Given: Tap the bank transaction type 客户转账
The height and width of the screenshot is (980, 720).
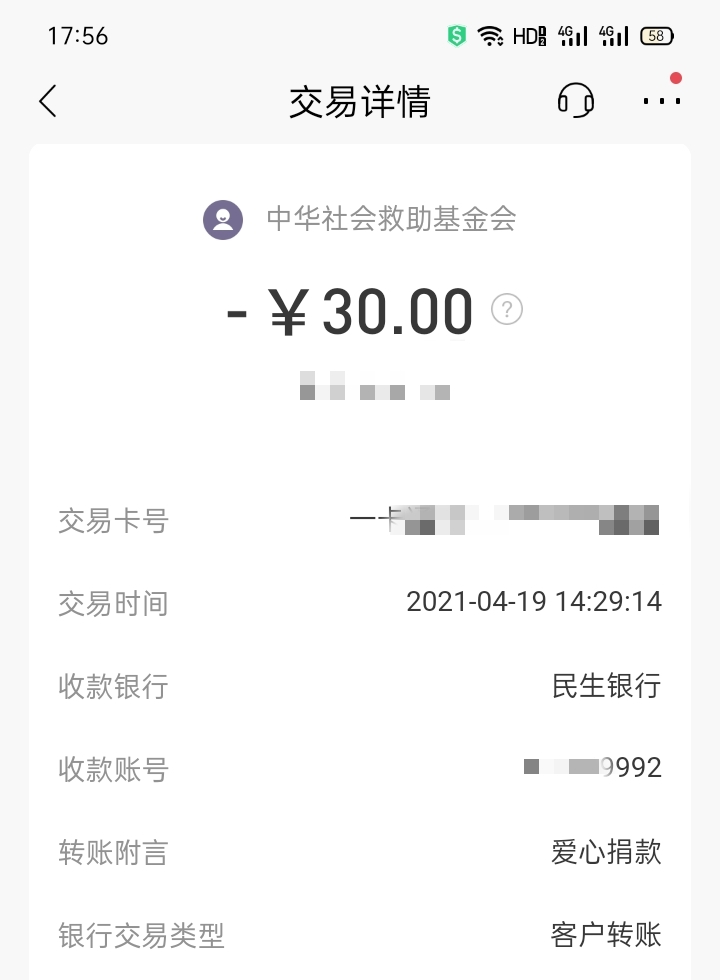Looking at the screenshot, I should pos(607,935).
